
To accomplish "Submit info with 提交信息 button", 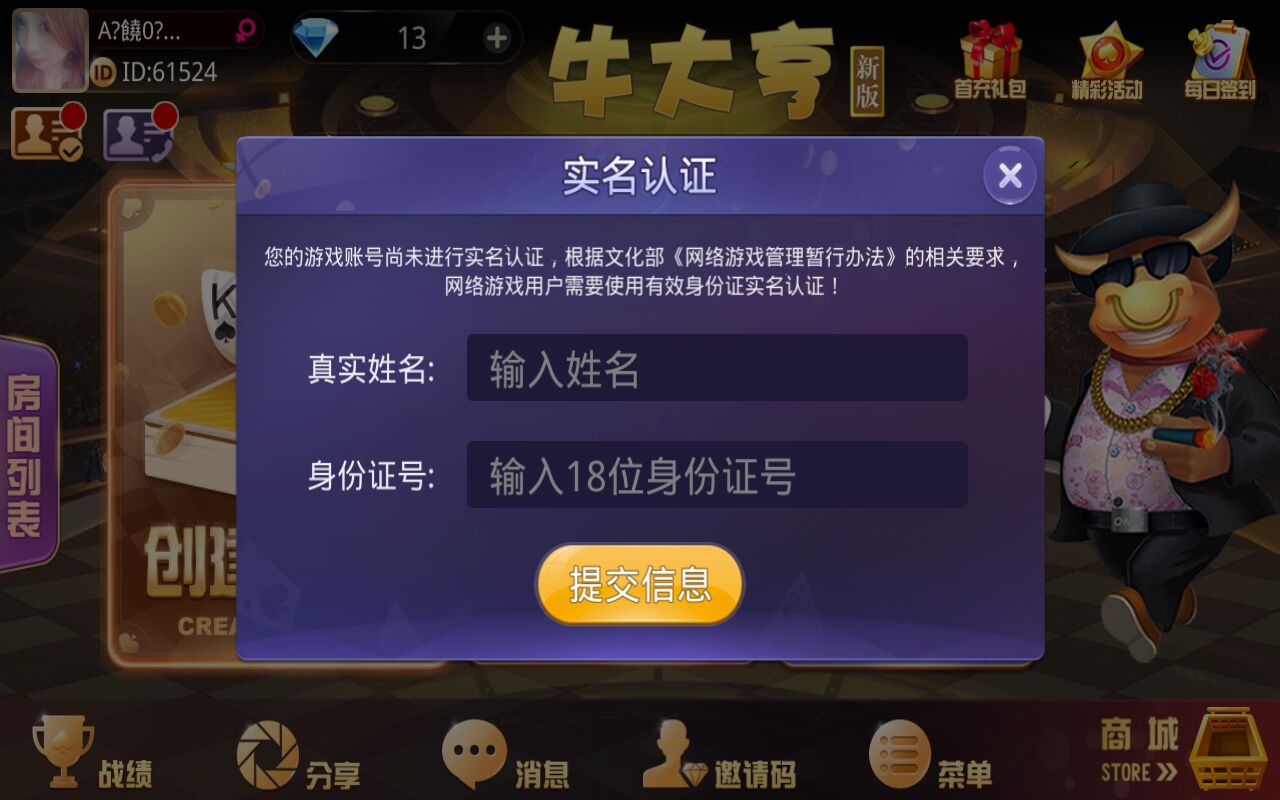I will 639,584.
